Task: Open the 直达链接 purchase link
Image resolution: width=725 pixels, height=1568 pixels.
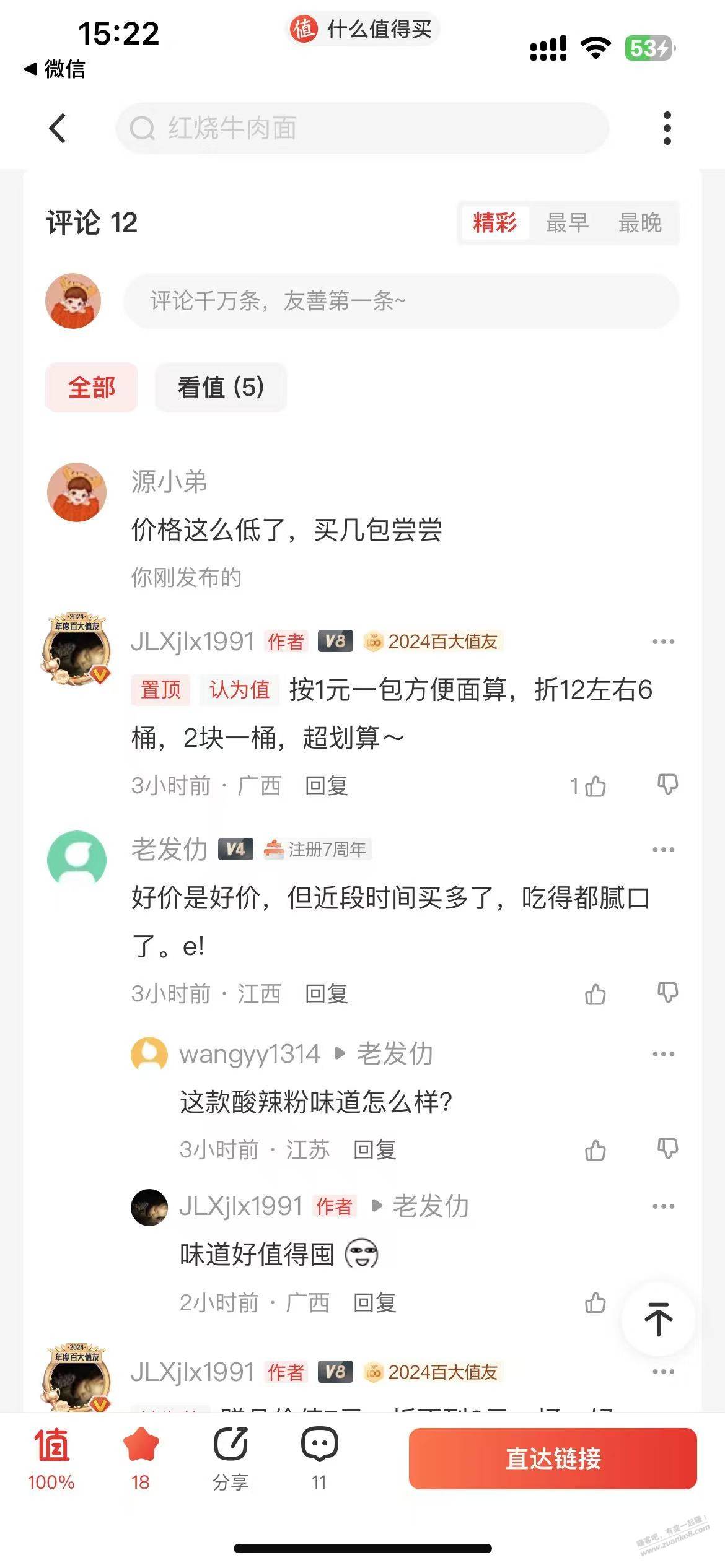Action: click(x=553, y=1458)
